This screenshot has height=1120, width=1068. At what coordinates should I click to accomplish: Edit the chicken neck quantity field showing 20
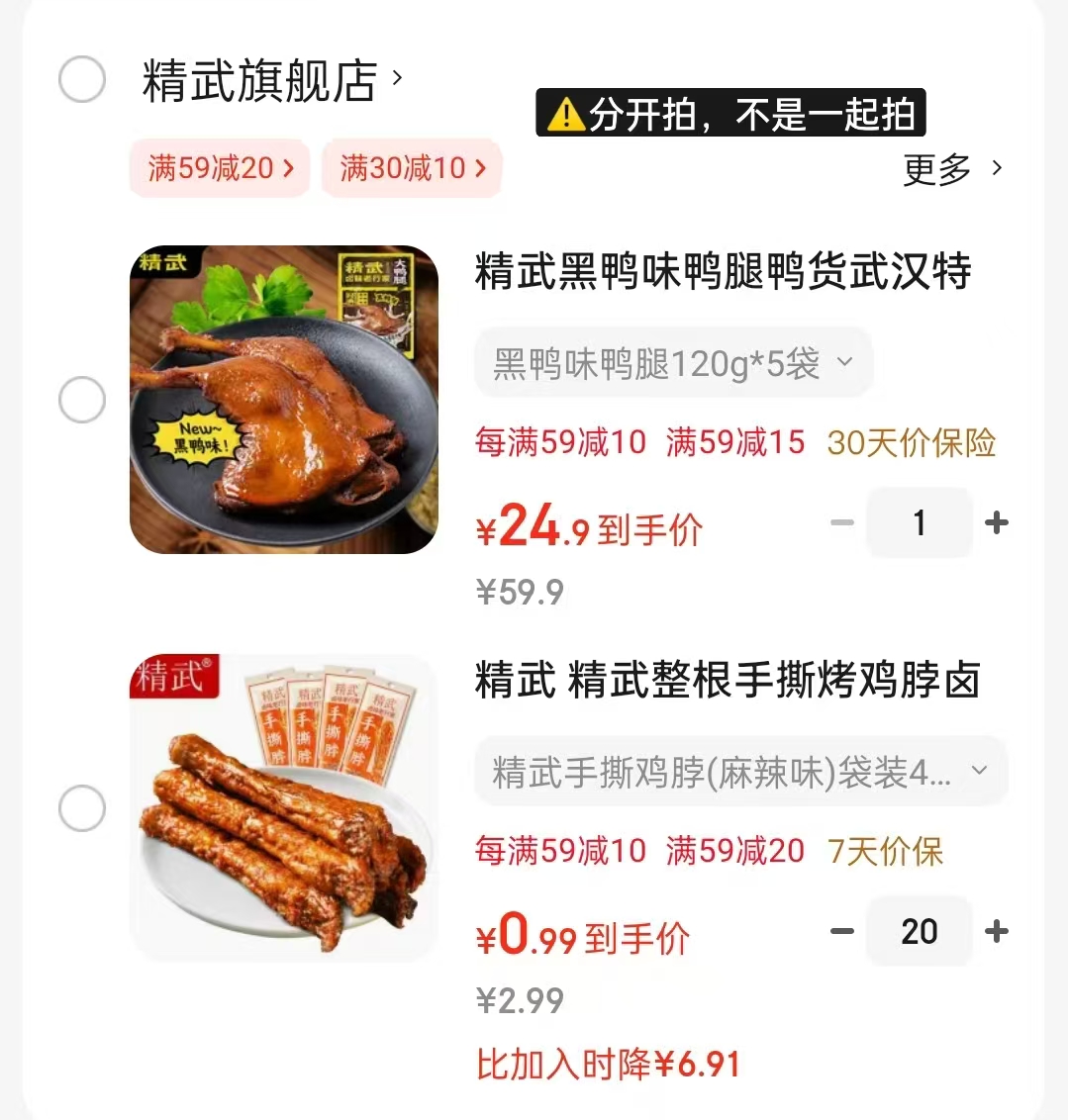tap(919, 931)
